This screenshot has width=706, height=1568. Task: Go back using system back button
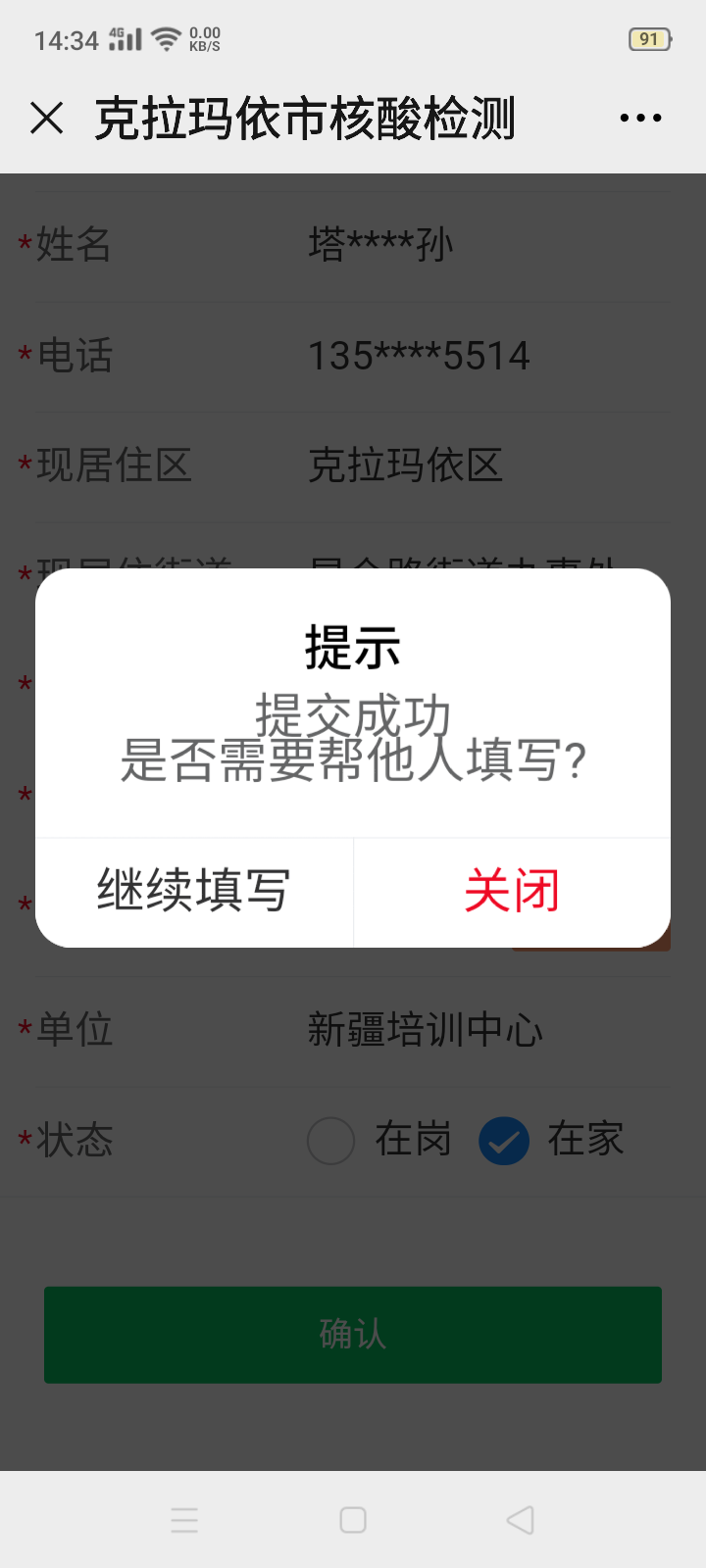coord(521,1520)
